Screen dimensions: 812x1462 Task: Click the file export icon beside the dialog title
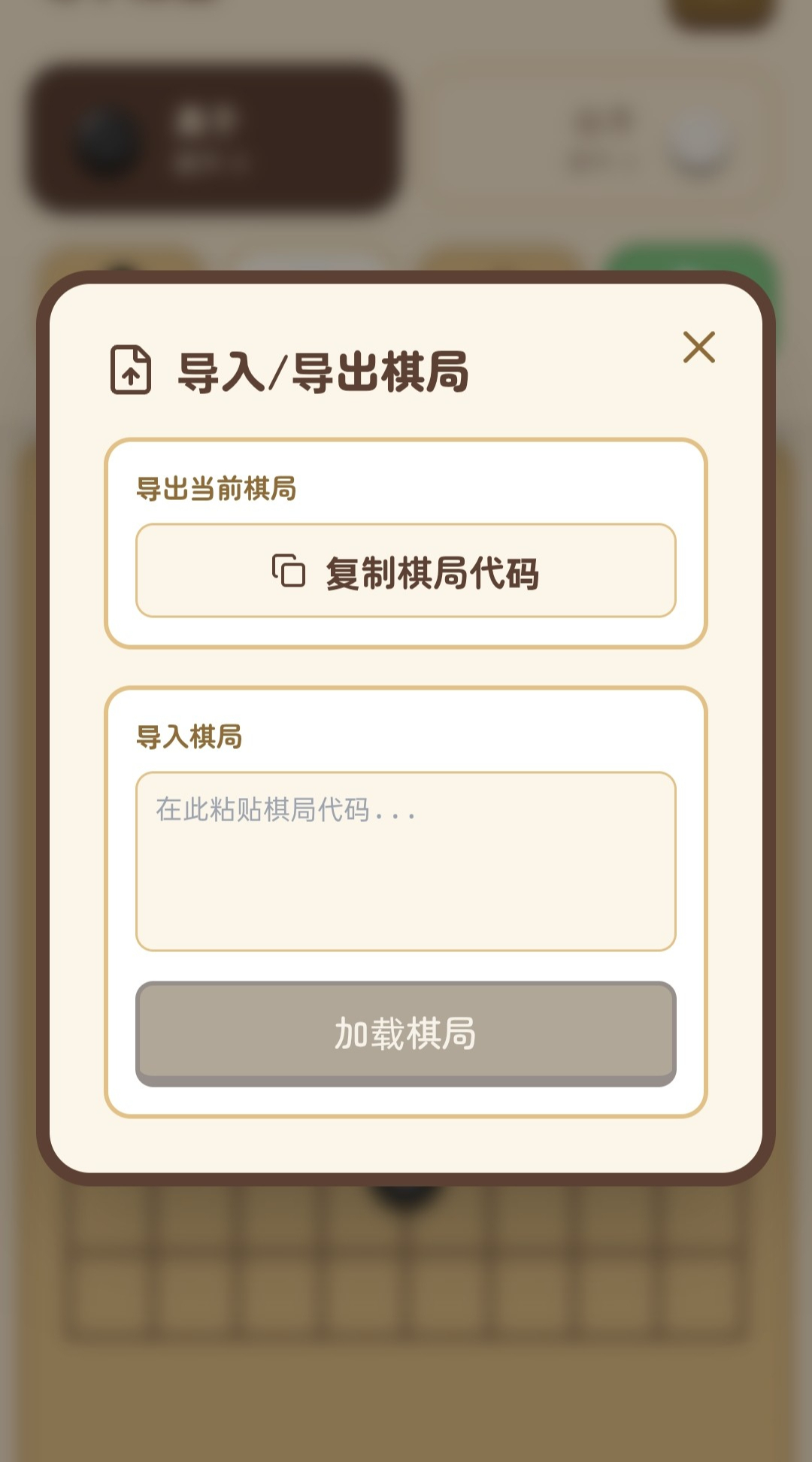(x=132, y=369)
